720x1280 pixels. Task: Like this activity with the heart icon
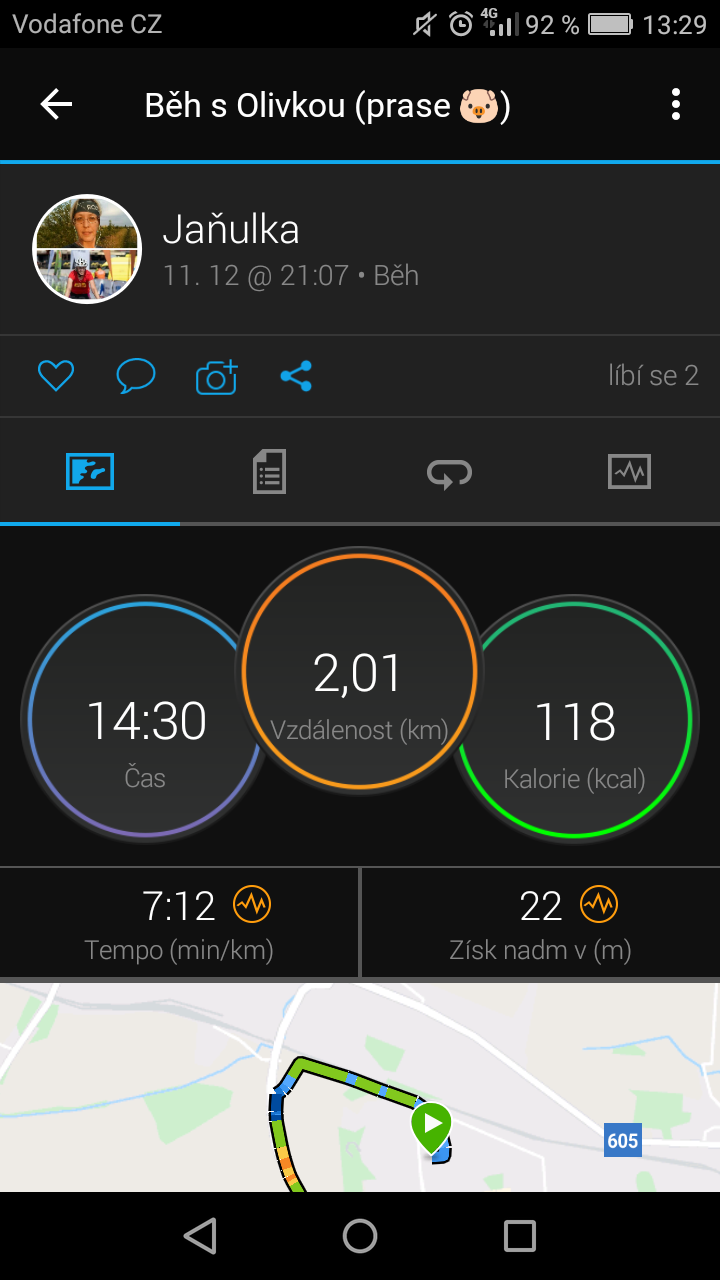56,376
